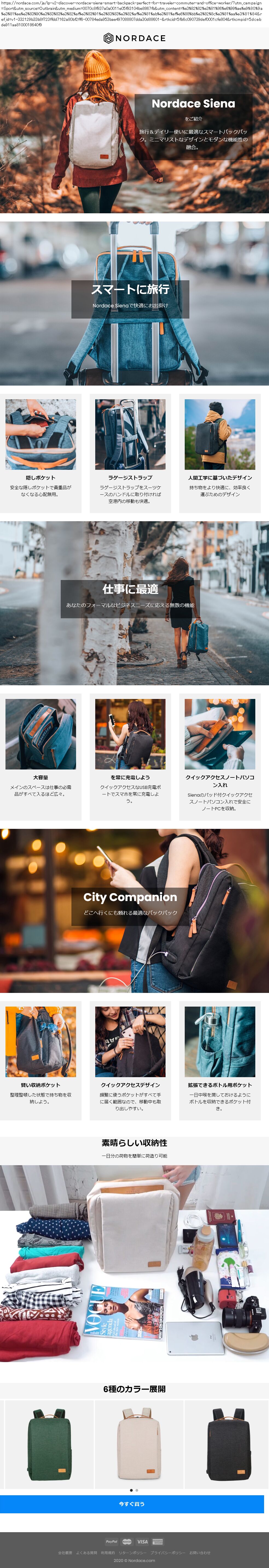Image resolution: width=269 pixels, height=1568 pixels.
Task: Open the プライバシーポリシー privacy policy link
Action: pos(168,1553)
